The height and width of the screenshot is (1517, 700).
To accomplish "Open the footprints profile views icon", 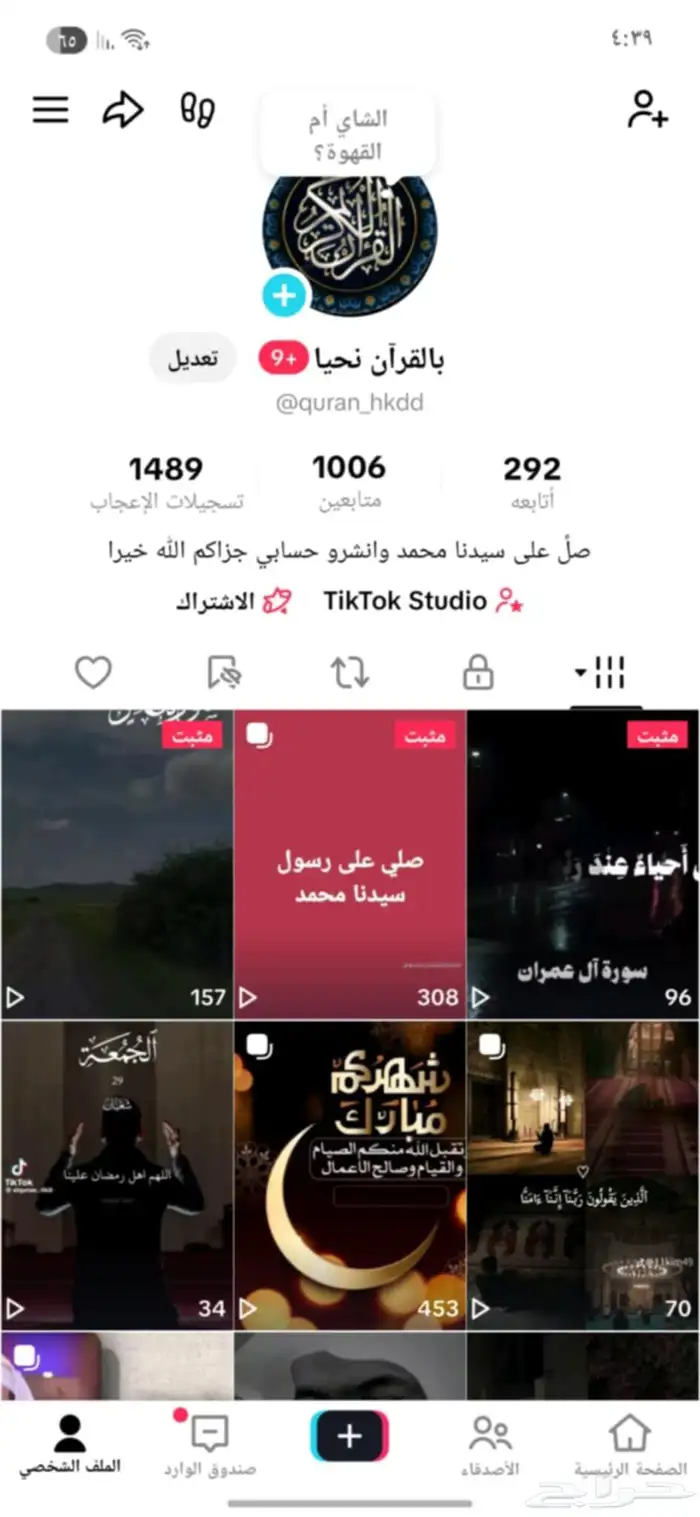I will (197, 110).
